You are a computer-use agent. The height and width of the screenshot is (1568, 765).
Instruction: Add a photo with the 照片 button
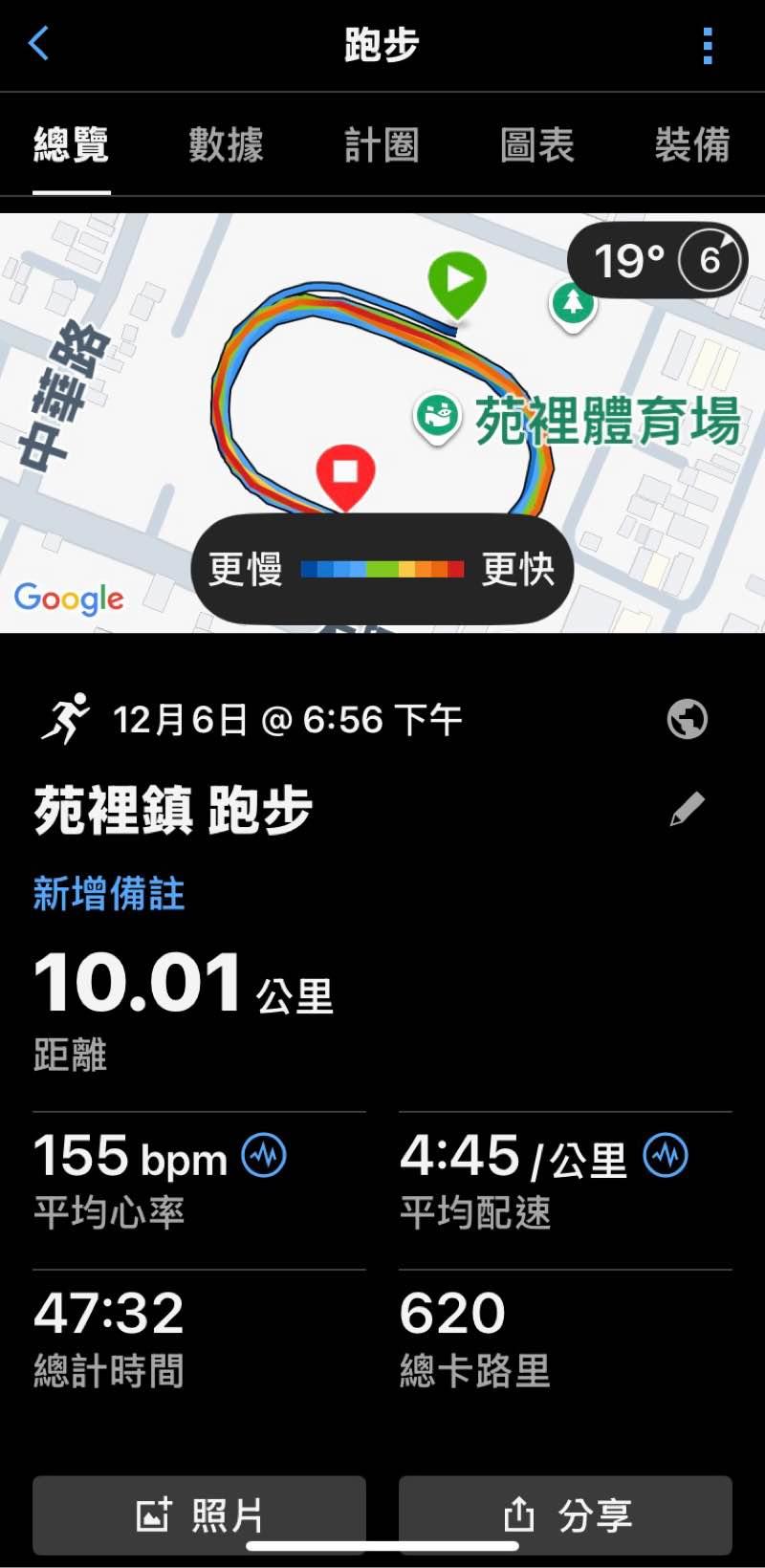(199, 1514)
